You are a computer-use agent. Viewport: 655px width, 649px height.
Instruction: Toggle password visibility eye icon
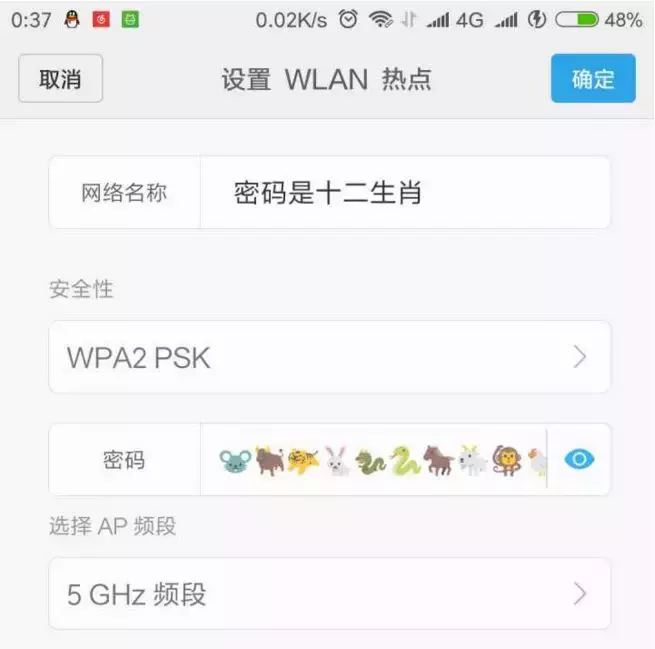point(579,460)
